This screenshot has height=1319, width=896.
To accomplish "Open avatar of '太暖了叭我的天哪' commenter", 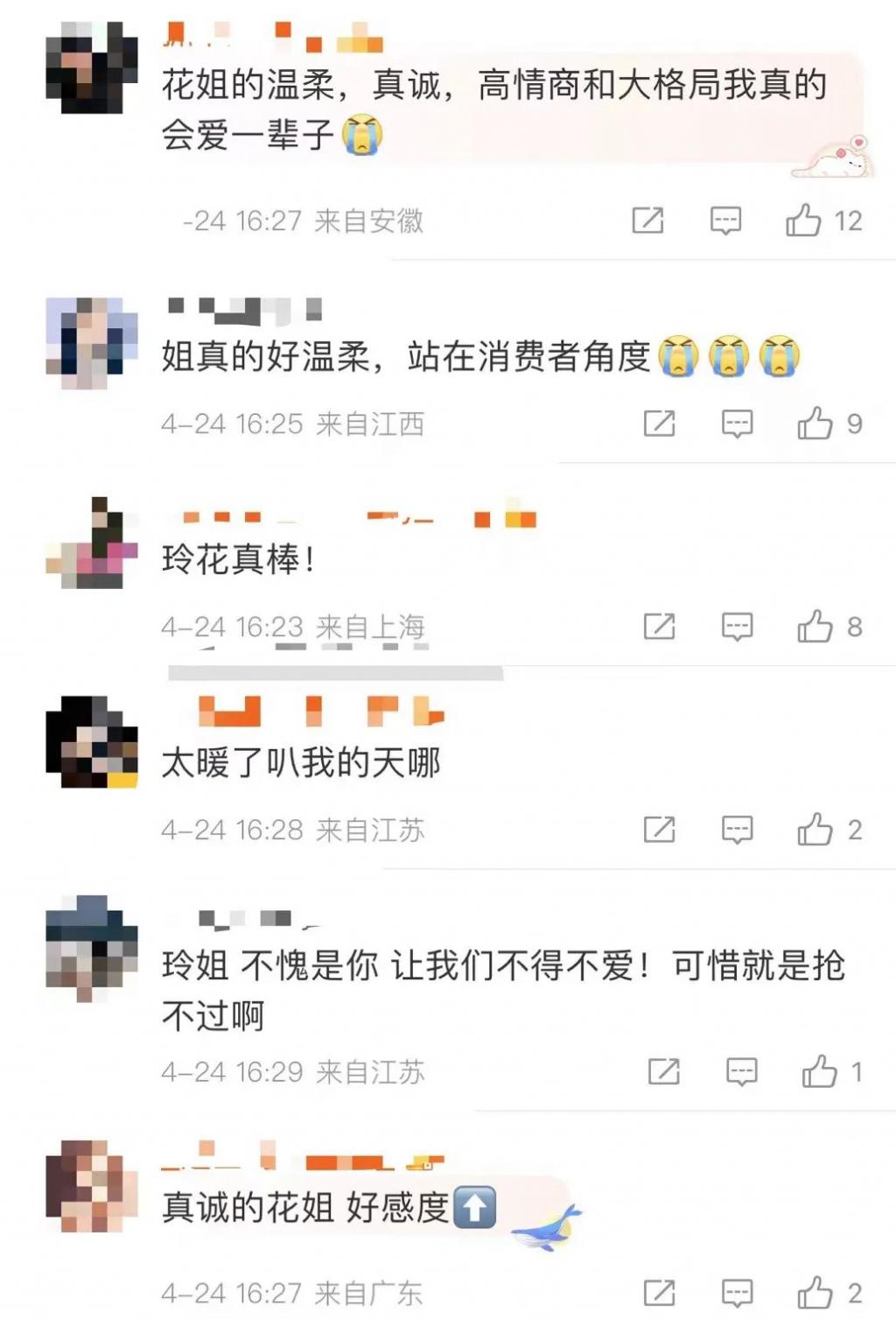I will [x=92, y=742].
